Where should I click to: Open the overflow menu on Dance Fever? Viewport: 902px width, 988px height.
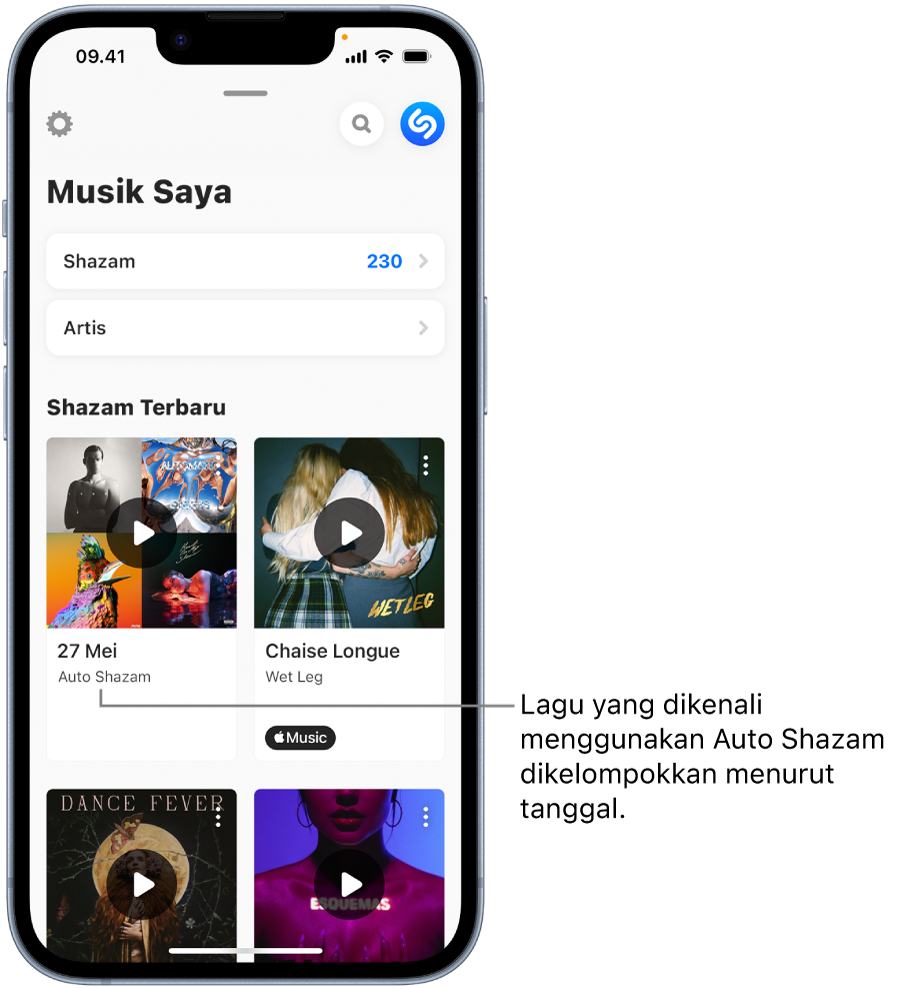coord(218,817)
